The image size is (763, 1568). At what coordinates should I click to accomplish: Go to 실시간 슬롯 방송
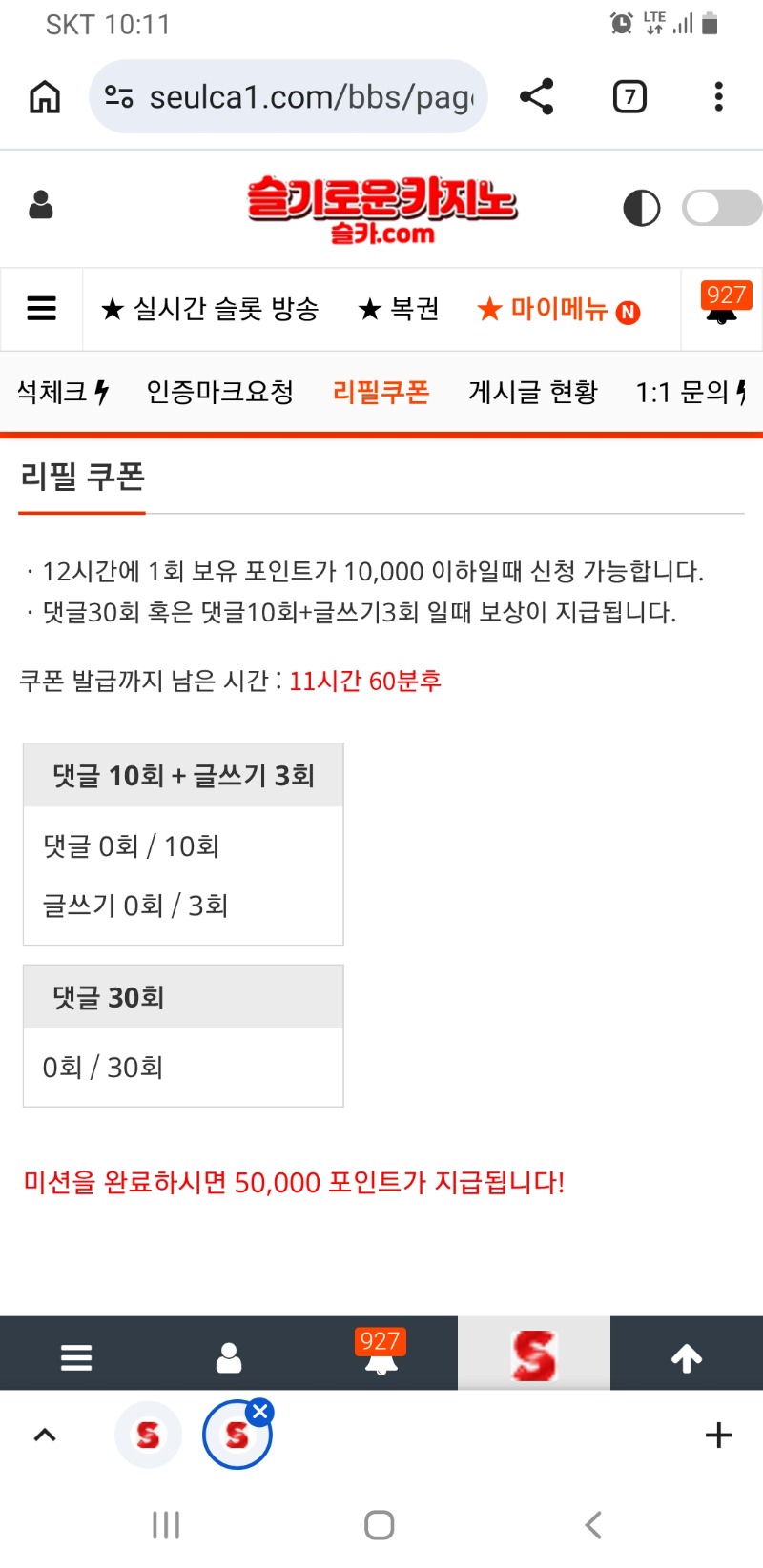(x=210, y=309)
